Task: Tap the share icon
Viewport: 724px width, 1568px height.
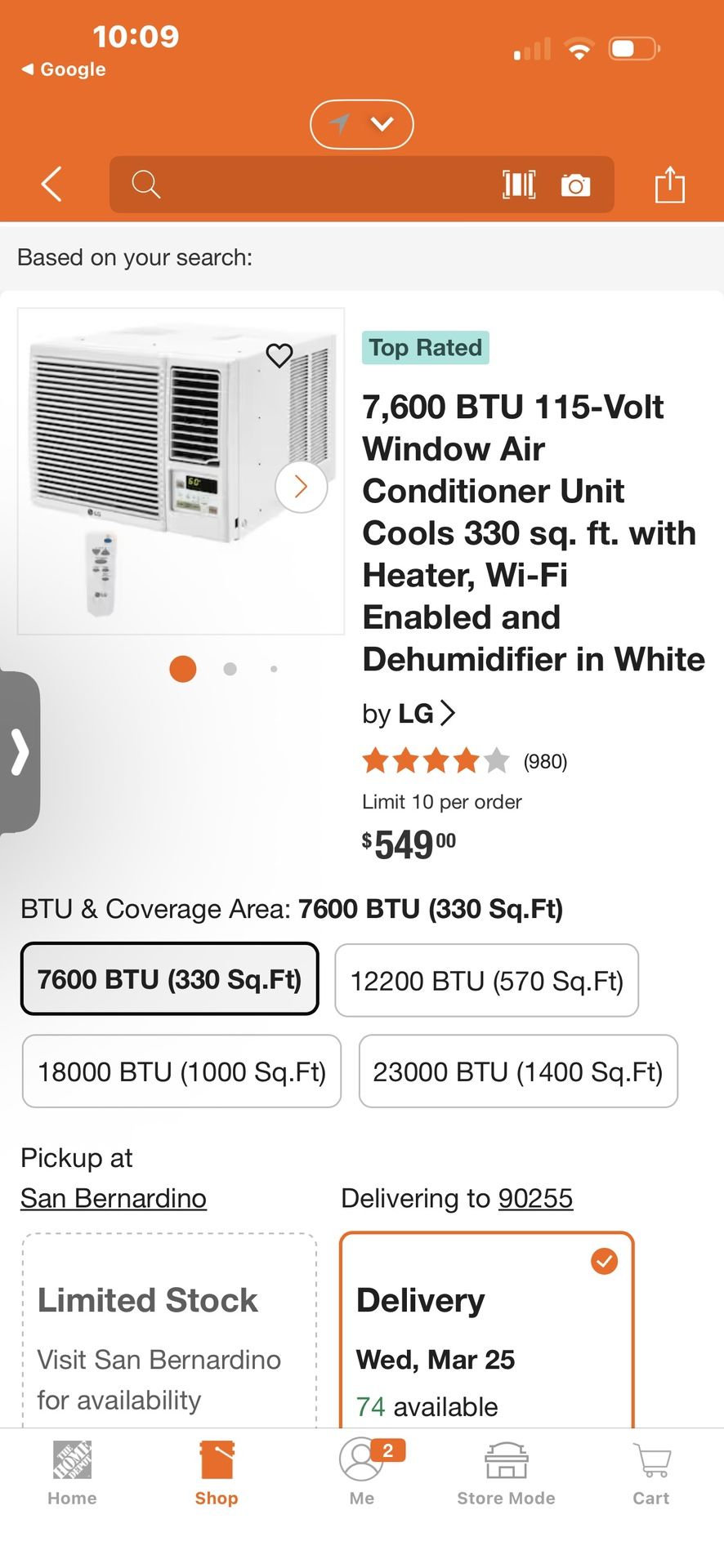Action: point(670,185)
